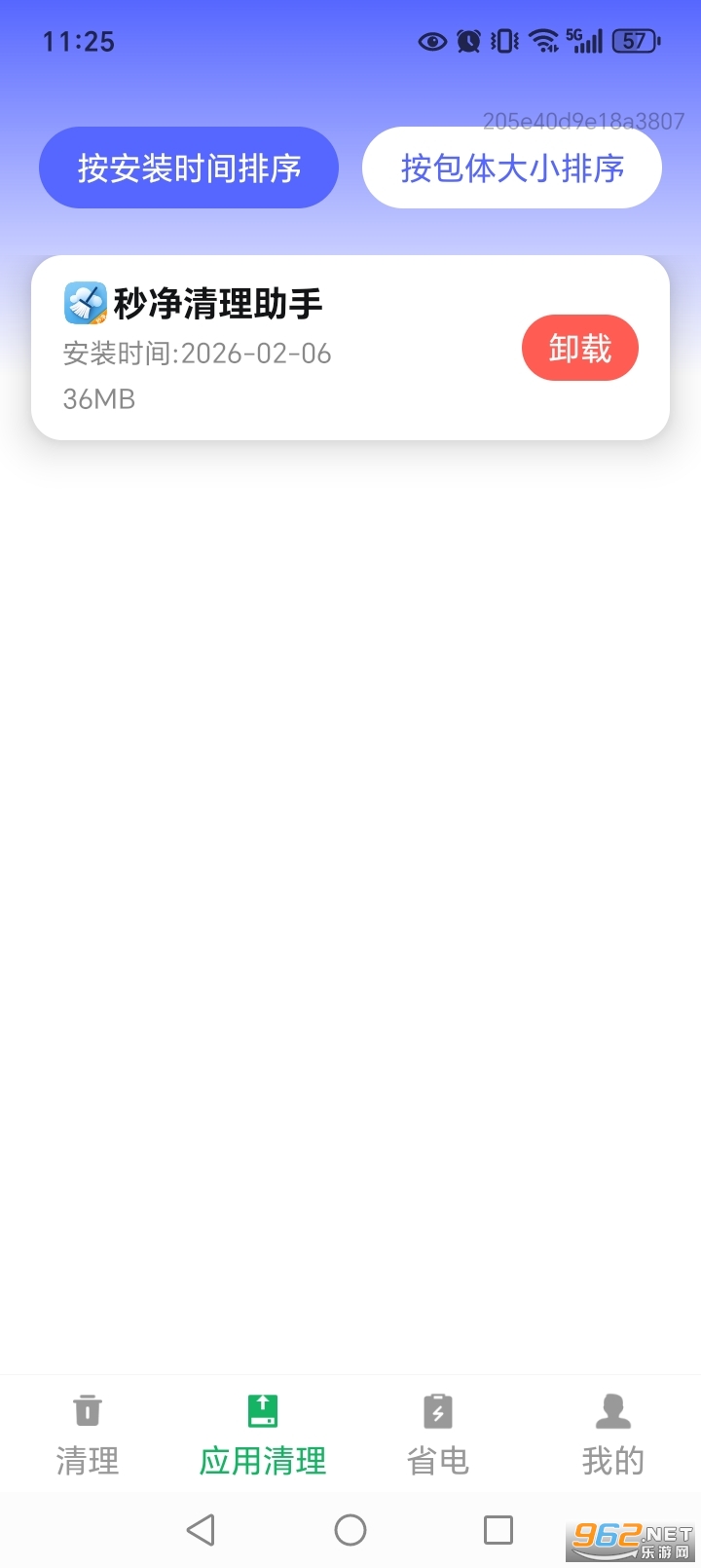Tap the eye icon in the status bar

(x=431, y=41)
